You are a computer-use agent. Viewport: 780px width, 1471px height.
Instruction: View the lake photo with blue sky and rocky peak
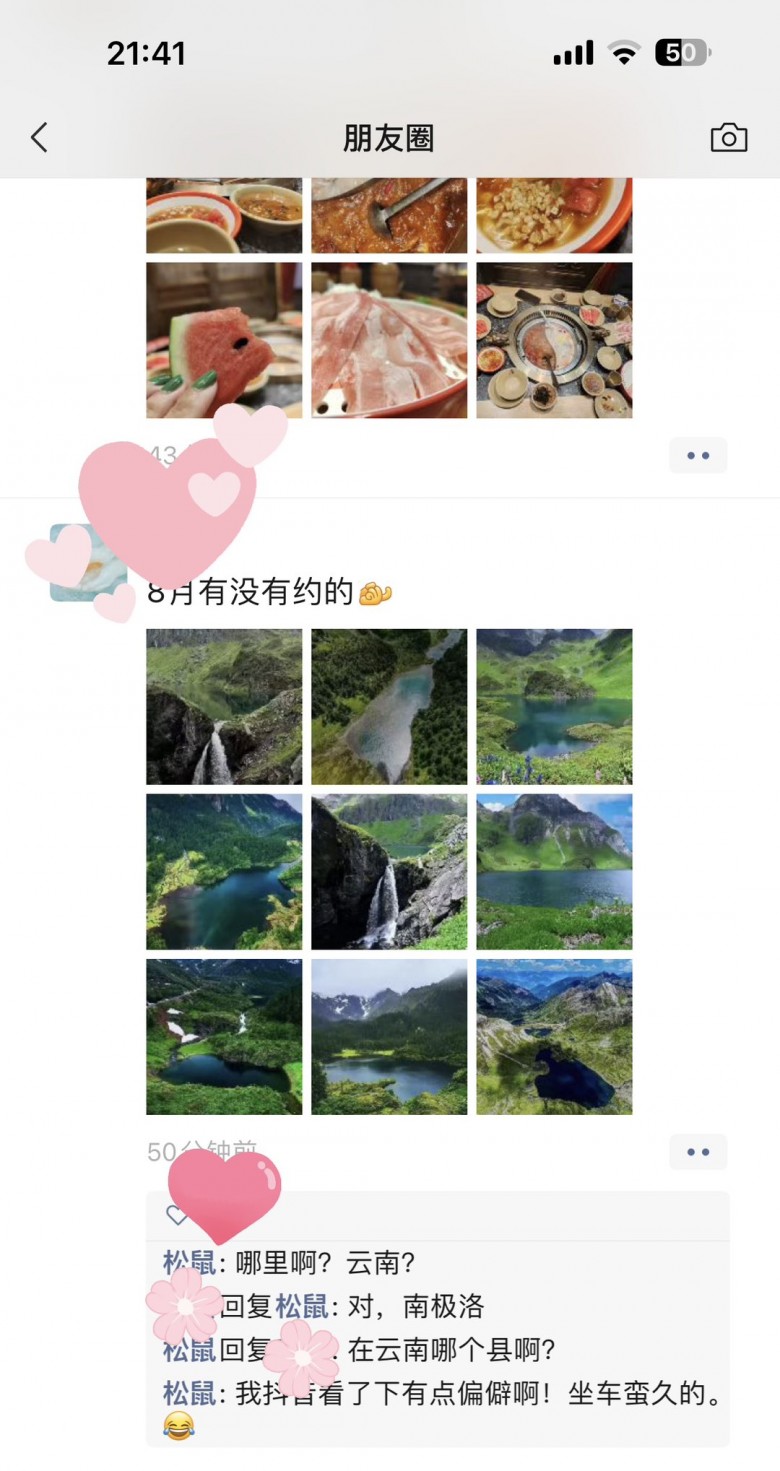click(554, 872)
